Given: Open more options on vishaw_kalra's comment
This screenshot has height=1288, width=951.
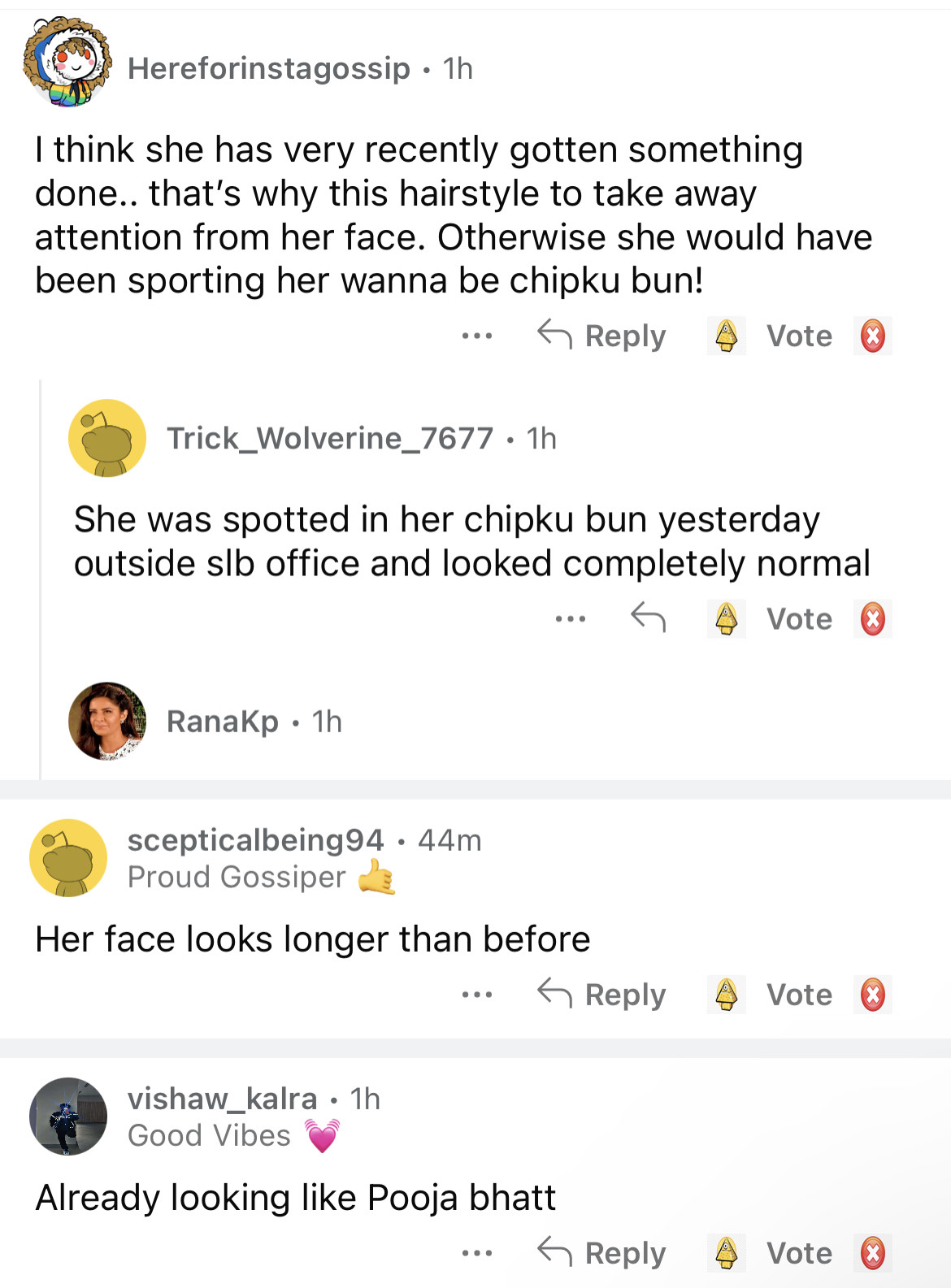Looking at the screenshot, I should click(477, 1253).
